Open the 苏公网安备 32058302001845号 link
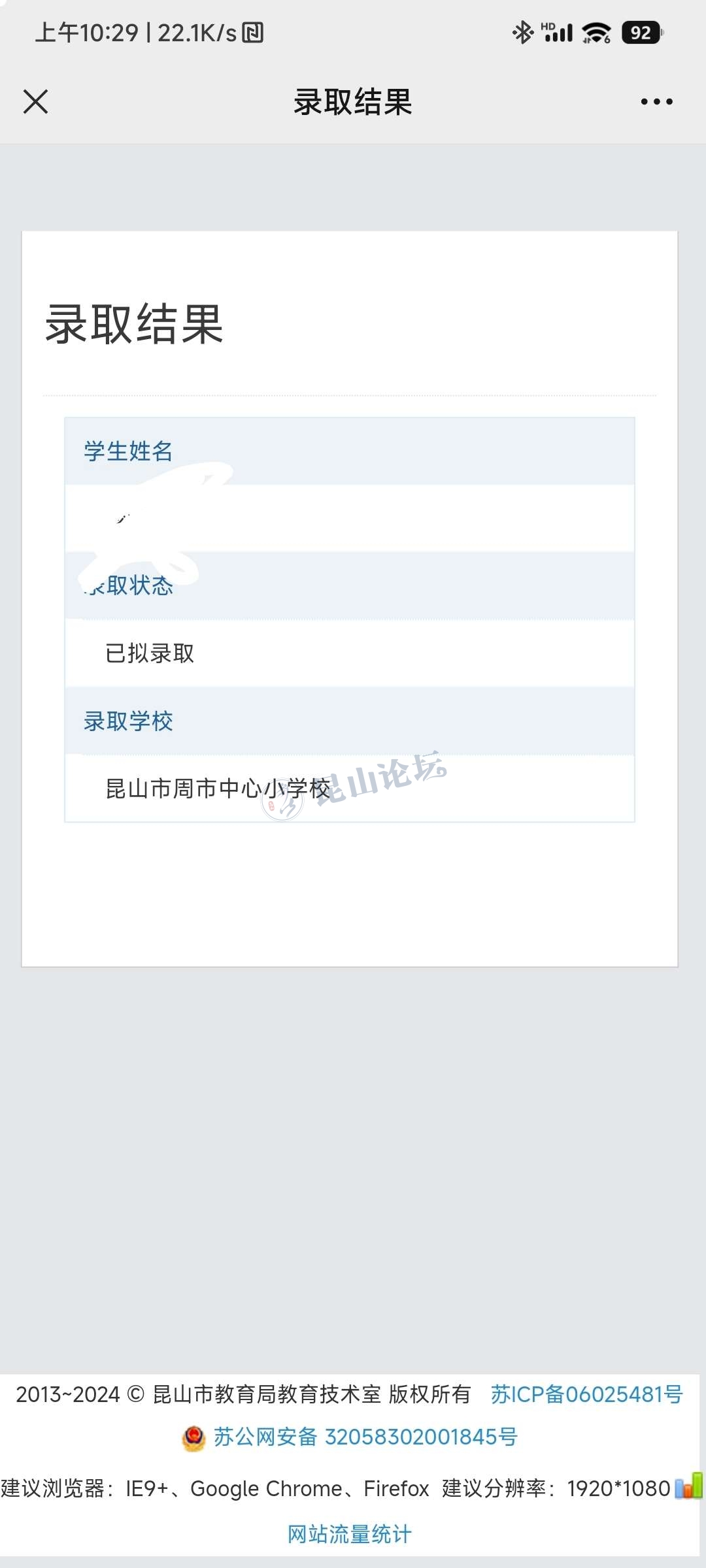 point(365,1437)
